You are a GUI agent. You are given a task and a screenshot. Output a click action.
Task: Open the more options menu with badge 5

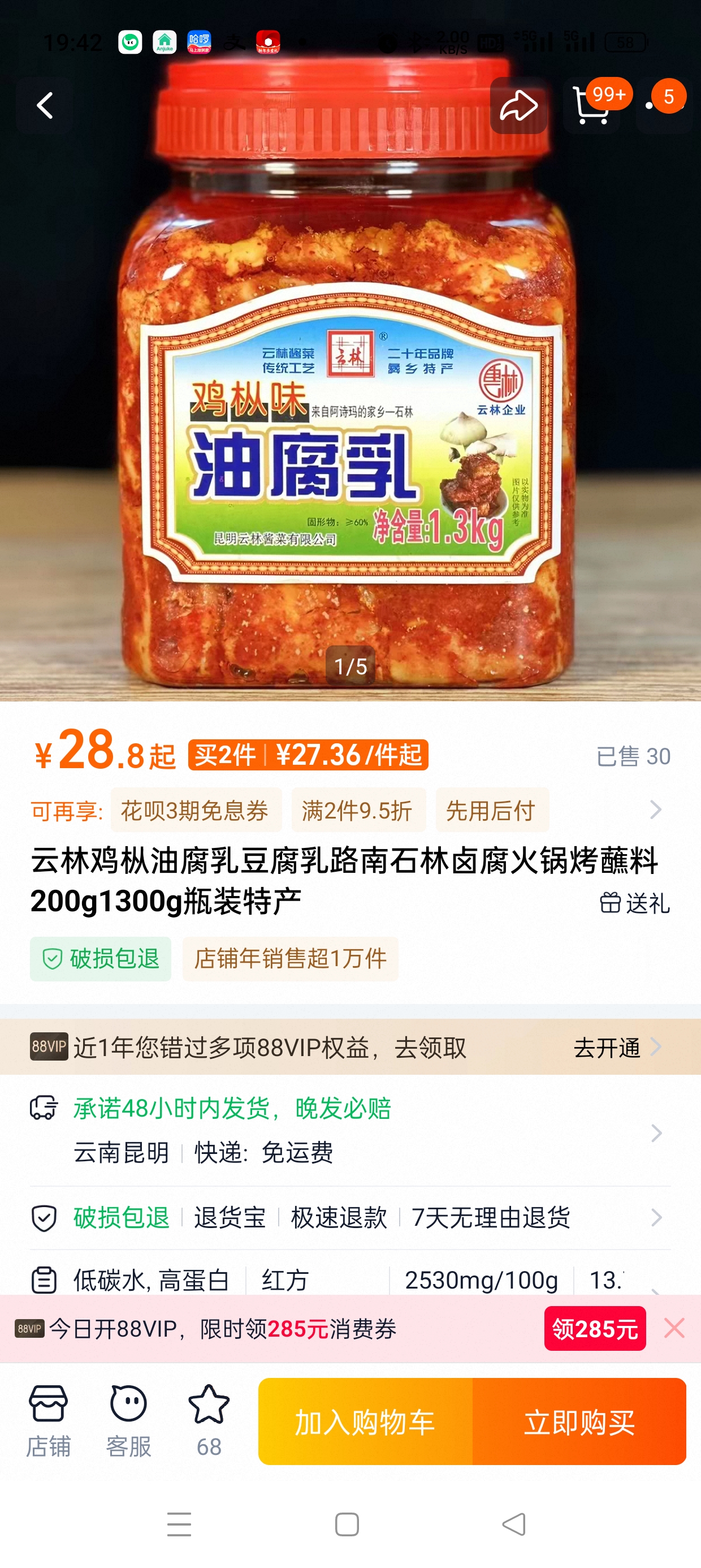[664, 105]
